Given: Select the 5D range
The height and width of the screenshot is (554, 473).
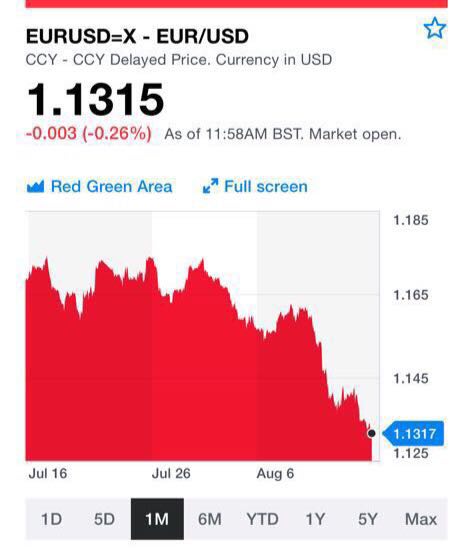Looking at the screenshot, I should (104, 519).
